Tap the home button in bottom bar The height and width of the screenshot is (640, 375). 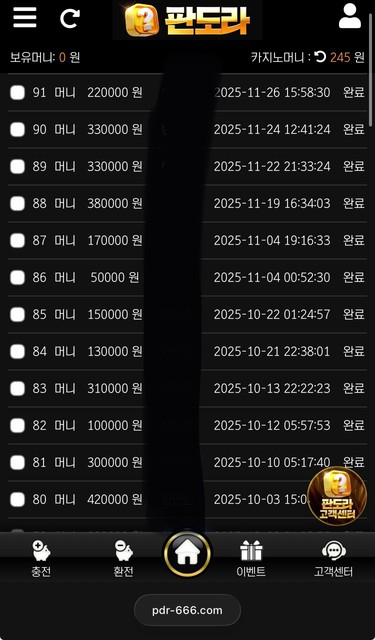187,554
